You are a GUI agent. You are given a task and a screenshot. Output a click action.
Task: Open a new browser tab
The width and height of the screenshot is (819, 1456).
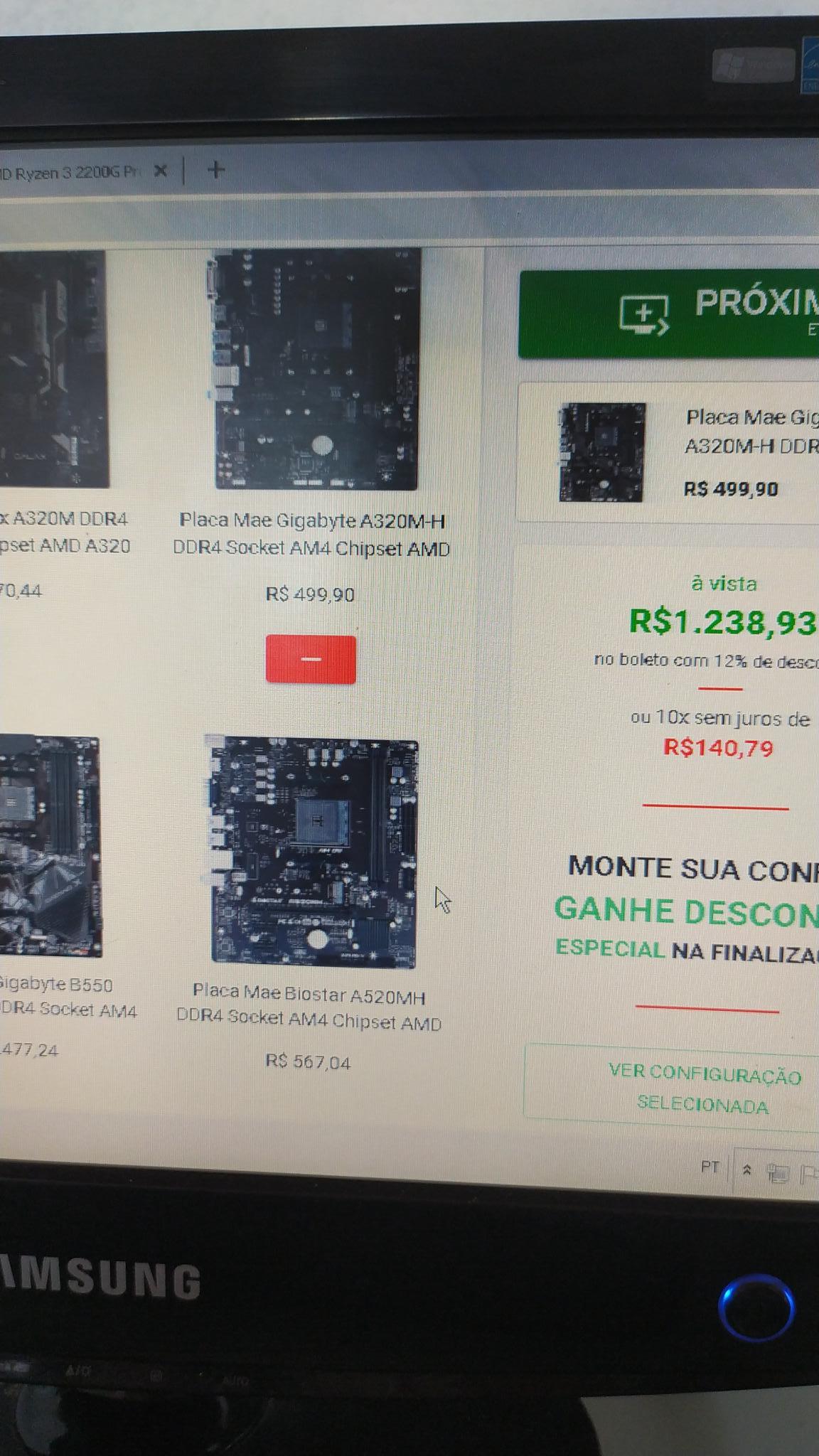coord(216,170)
